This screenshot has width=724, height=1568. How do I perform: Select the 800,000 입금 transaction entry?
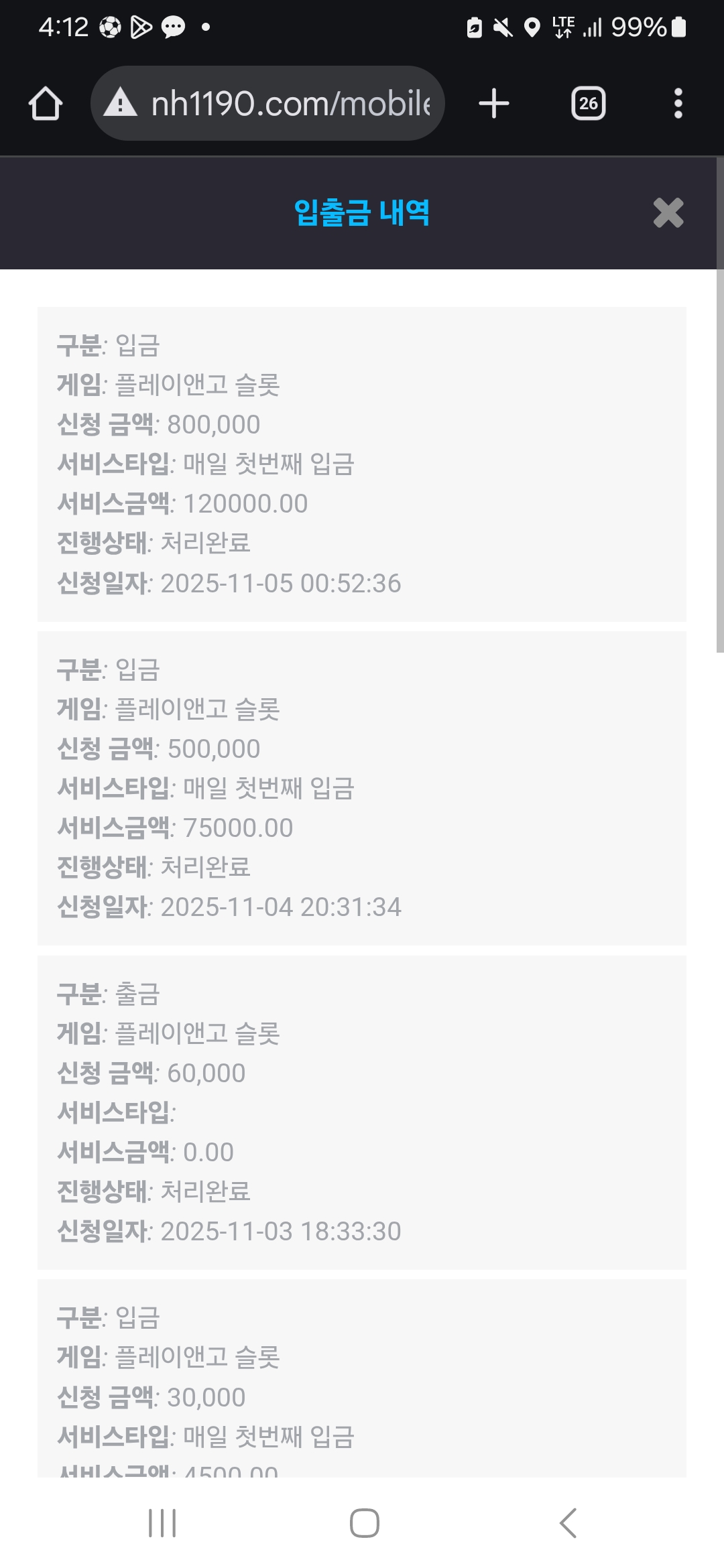click(x=362, y=462)
